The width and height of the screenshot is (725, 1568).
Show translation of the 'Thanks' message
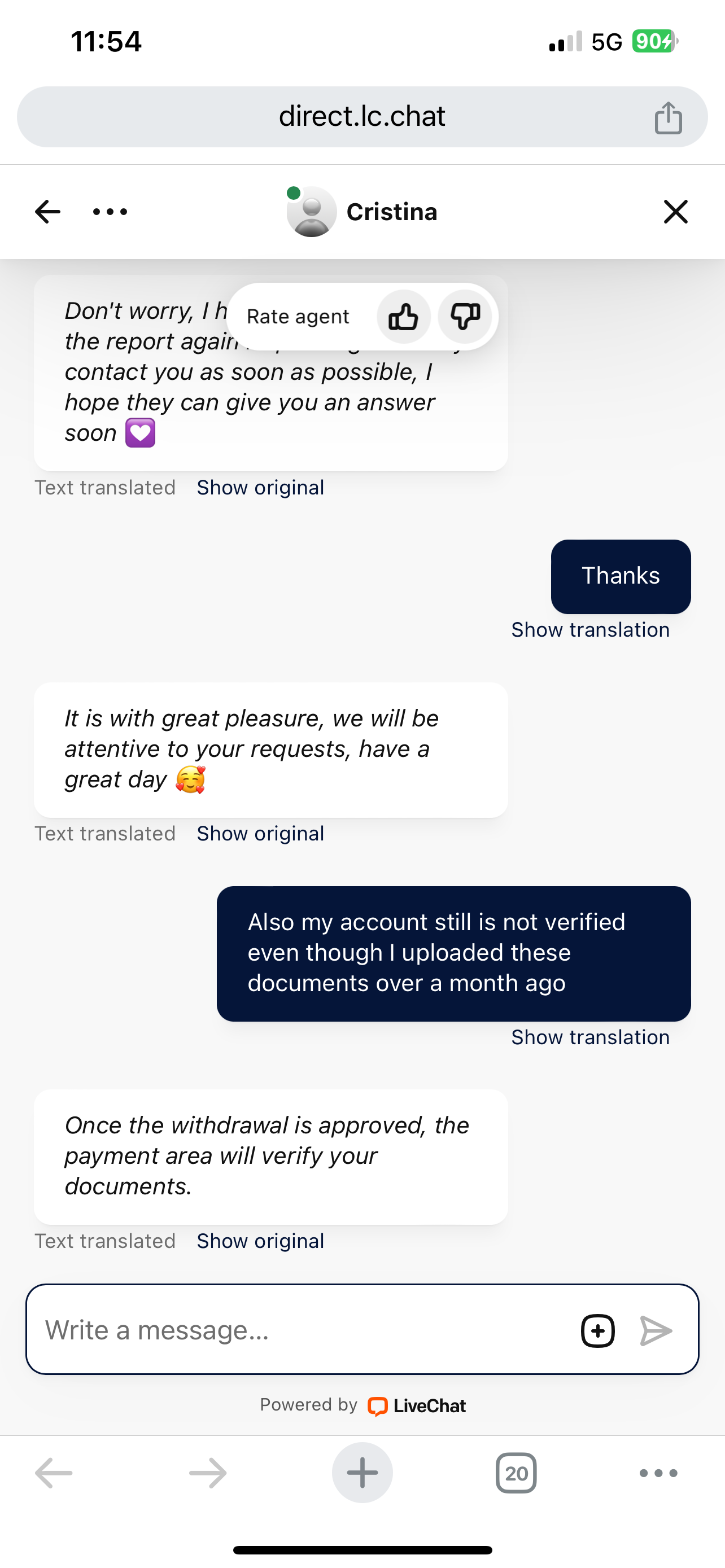(x=590, y=630)
